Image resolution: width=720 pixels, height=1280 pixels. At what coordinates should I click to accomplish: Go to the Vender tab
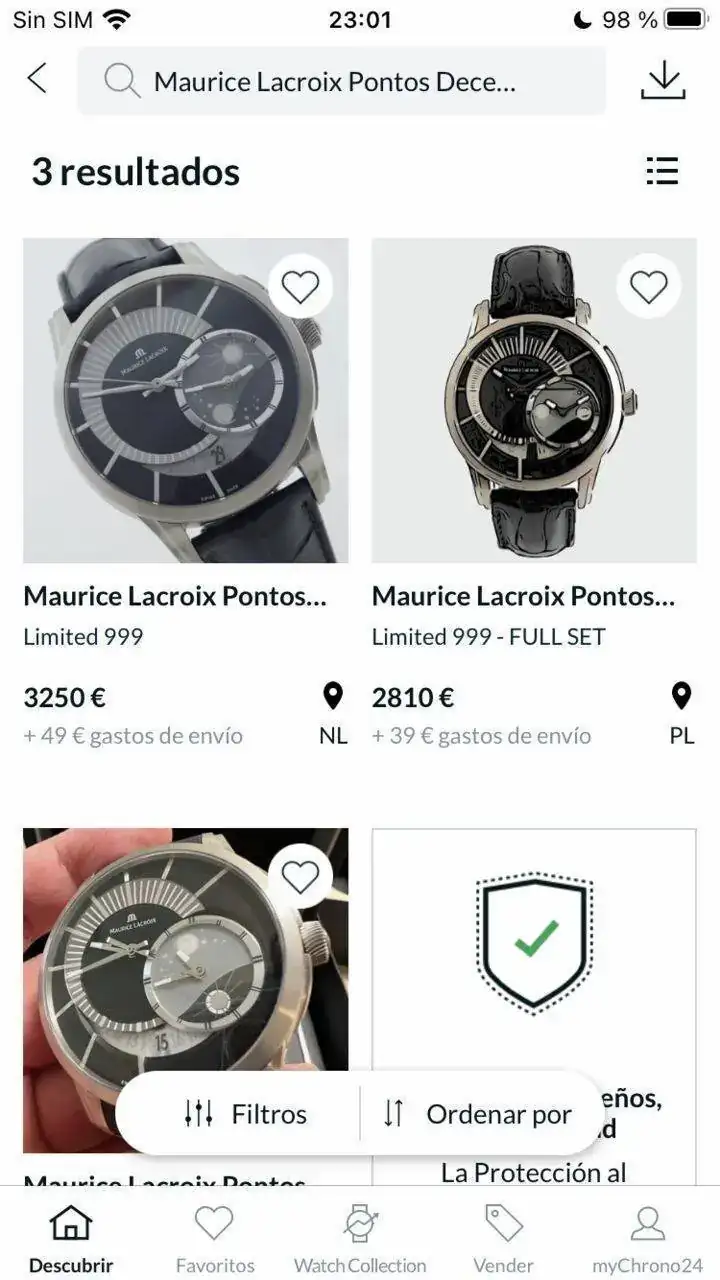(x=503, y=1240)
